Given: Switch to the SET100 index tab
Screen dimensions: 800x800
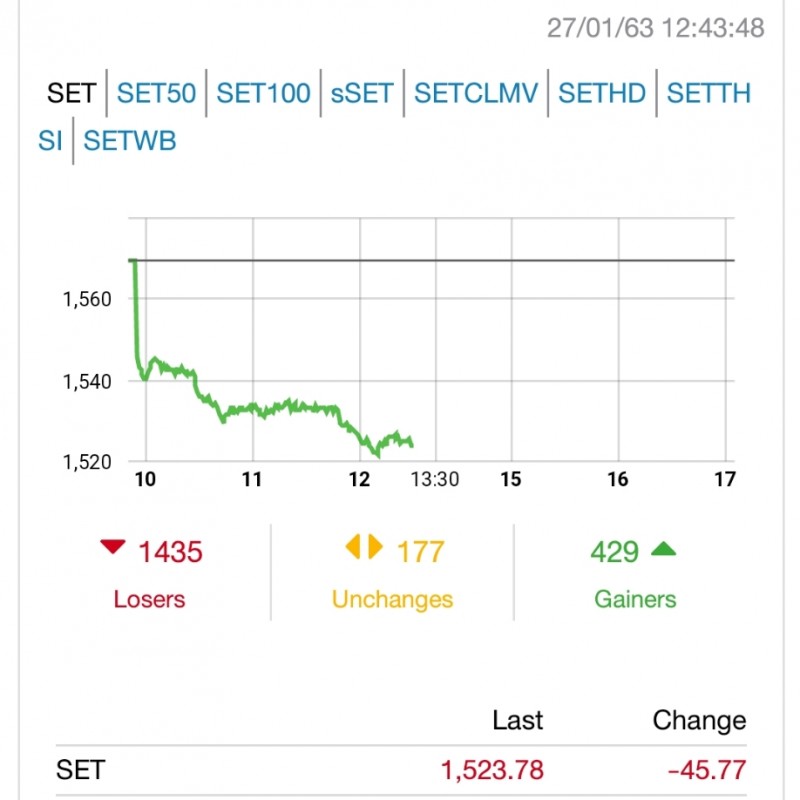Looking at the screenshot, I should [x=263, y=94].
